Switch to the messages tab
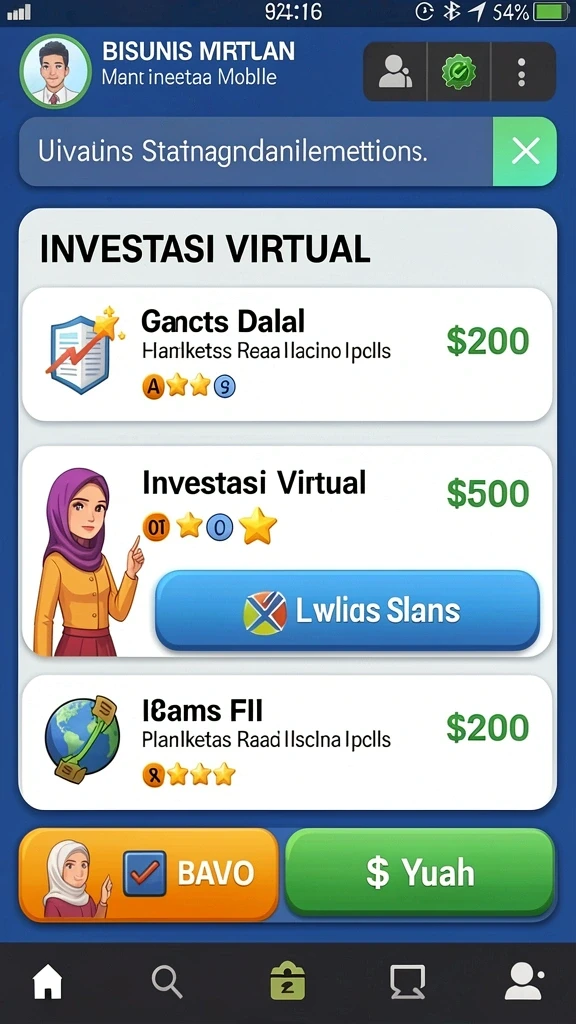The image size is (576, 1024). click(408, 982)
